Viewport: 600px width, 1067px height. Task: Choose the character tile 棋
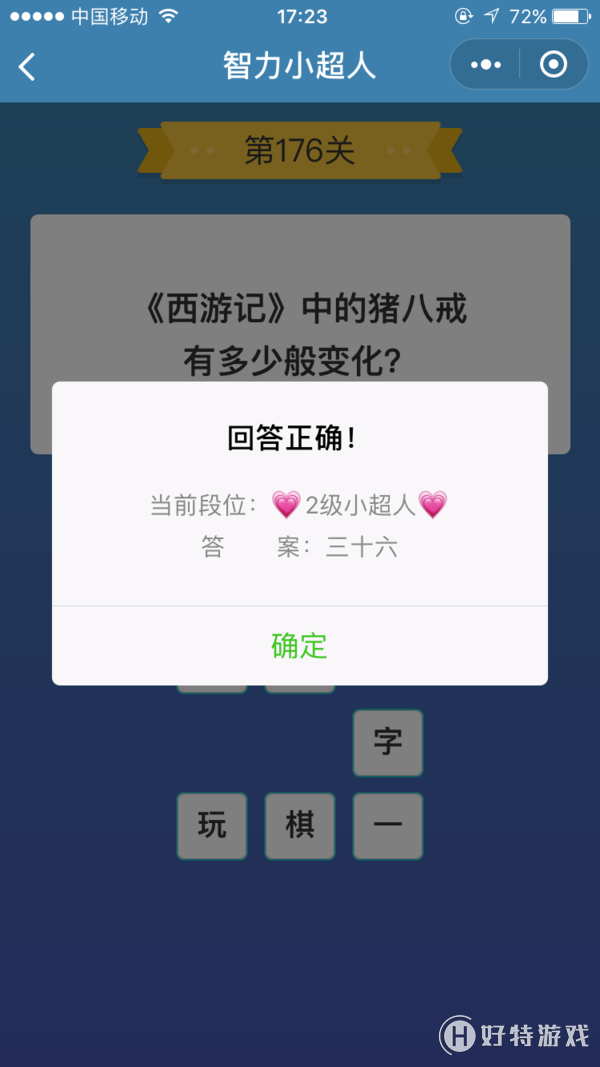click(299, 825)
